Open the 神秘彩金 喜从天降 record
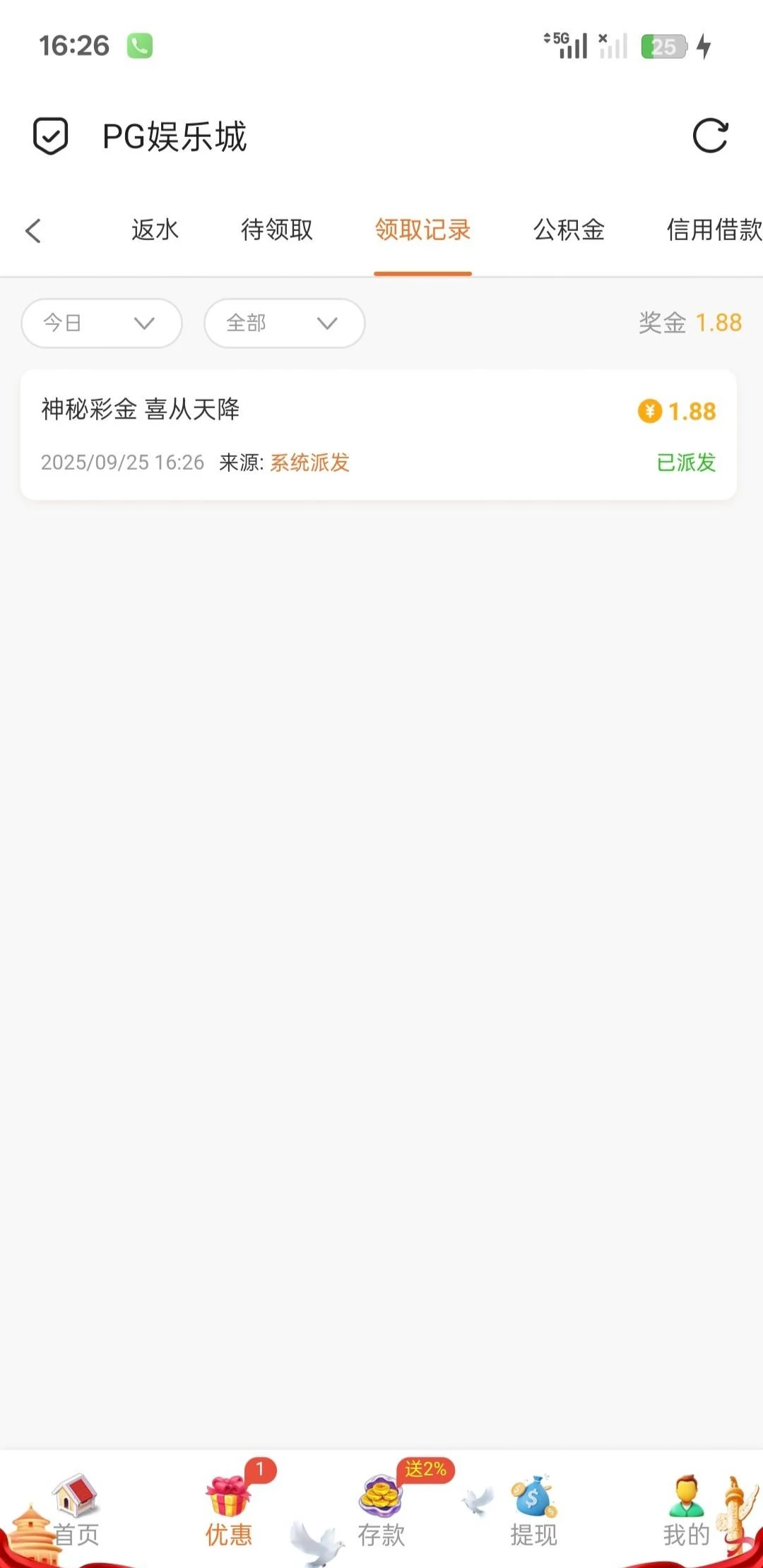This screenshot has width=763, height=1568. pyautogui.click(x=378, y=434)
